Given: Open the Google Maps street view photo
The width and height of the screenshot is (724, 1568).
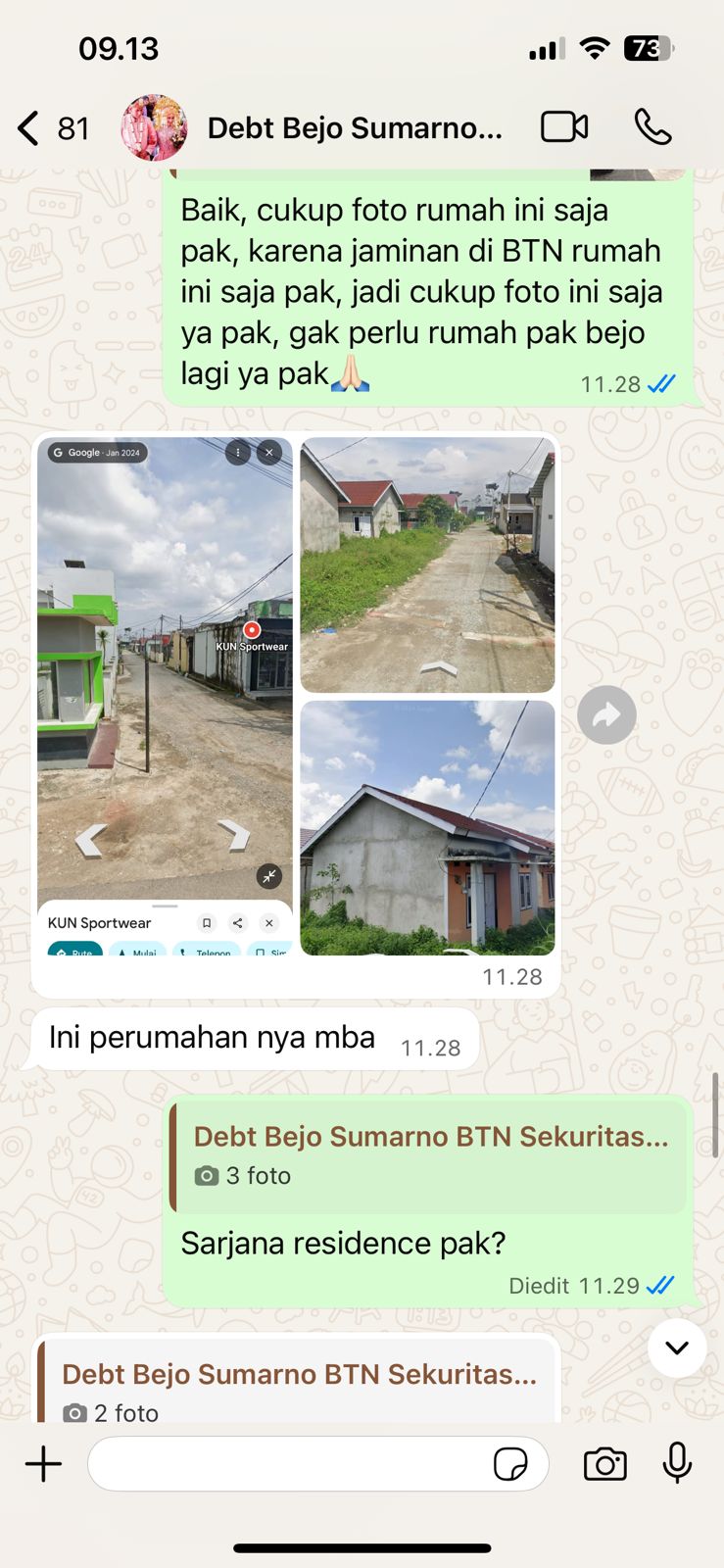Looking at the screenshot, I should click(x=165, y=666).
